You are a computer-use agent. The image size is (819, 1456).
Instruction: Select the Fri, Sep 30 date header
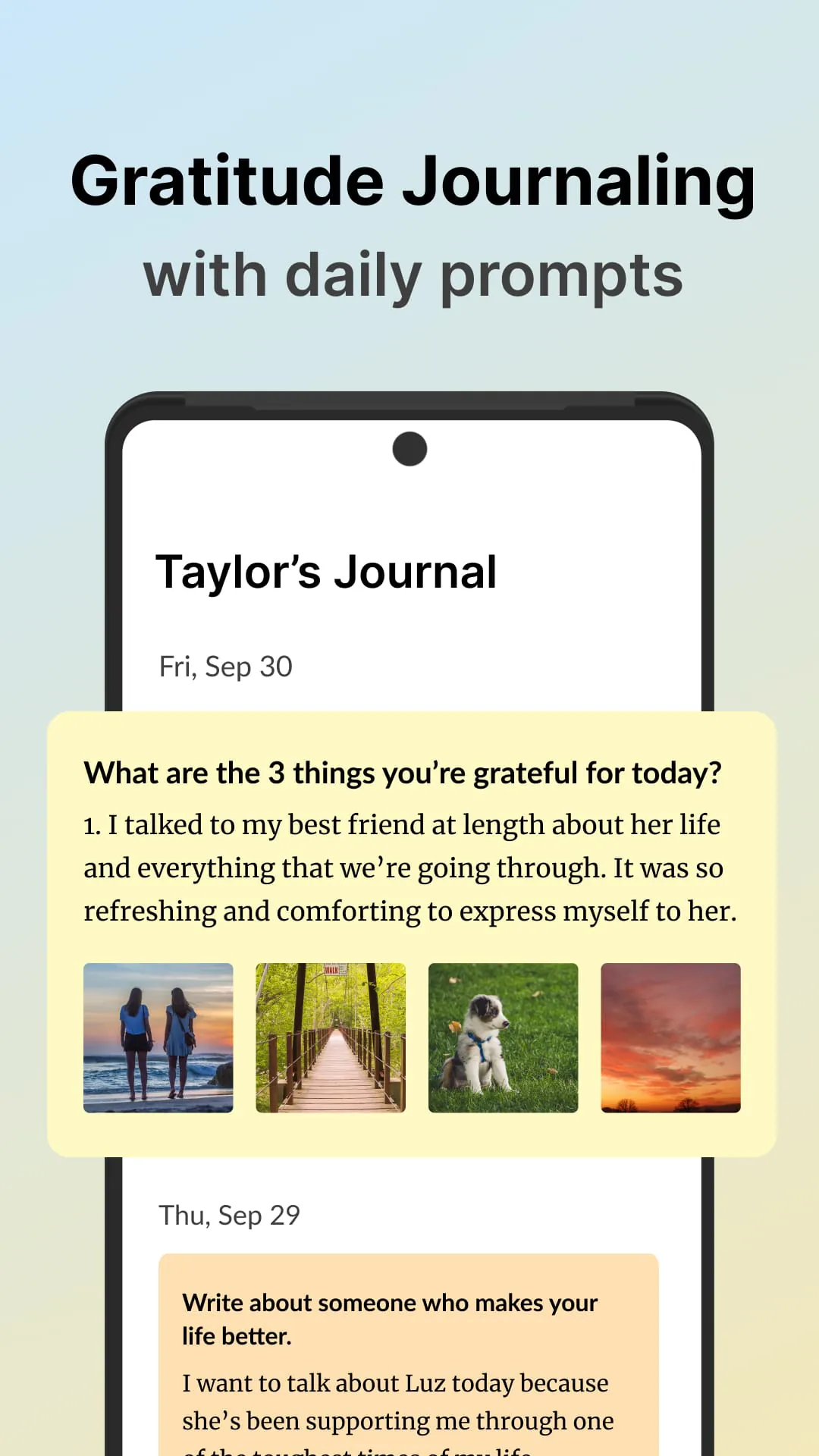224,666
